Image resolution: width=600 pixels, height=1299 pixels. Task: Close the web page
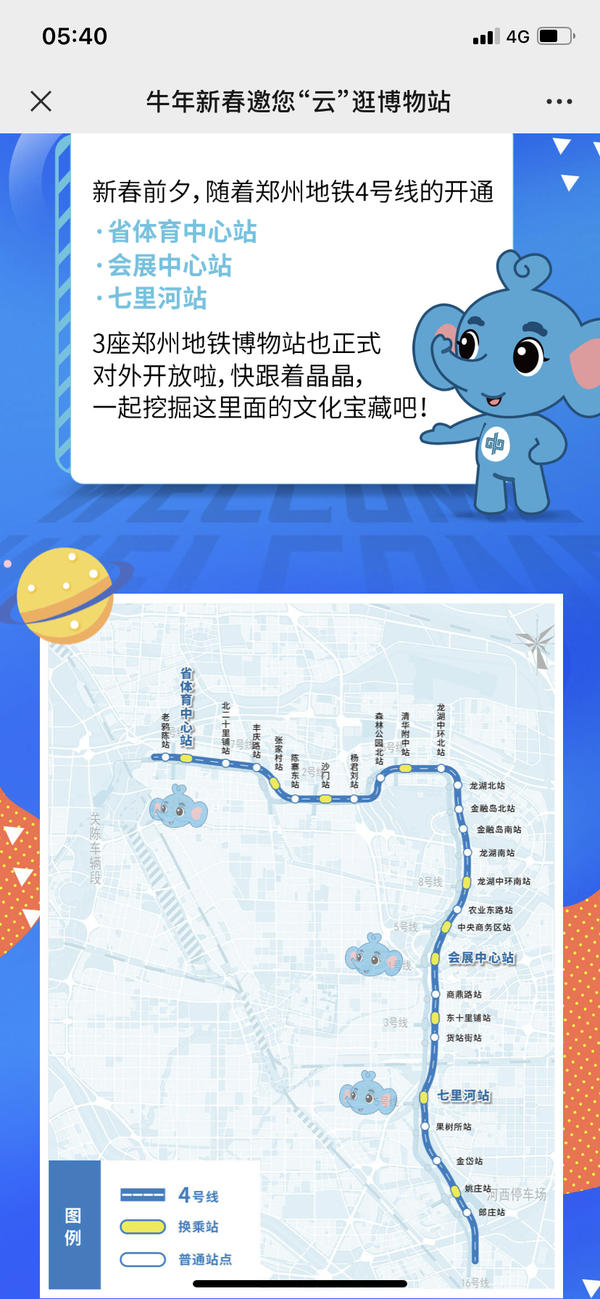point(40,101)
